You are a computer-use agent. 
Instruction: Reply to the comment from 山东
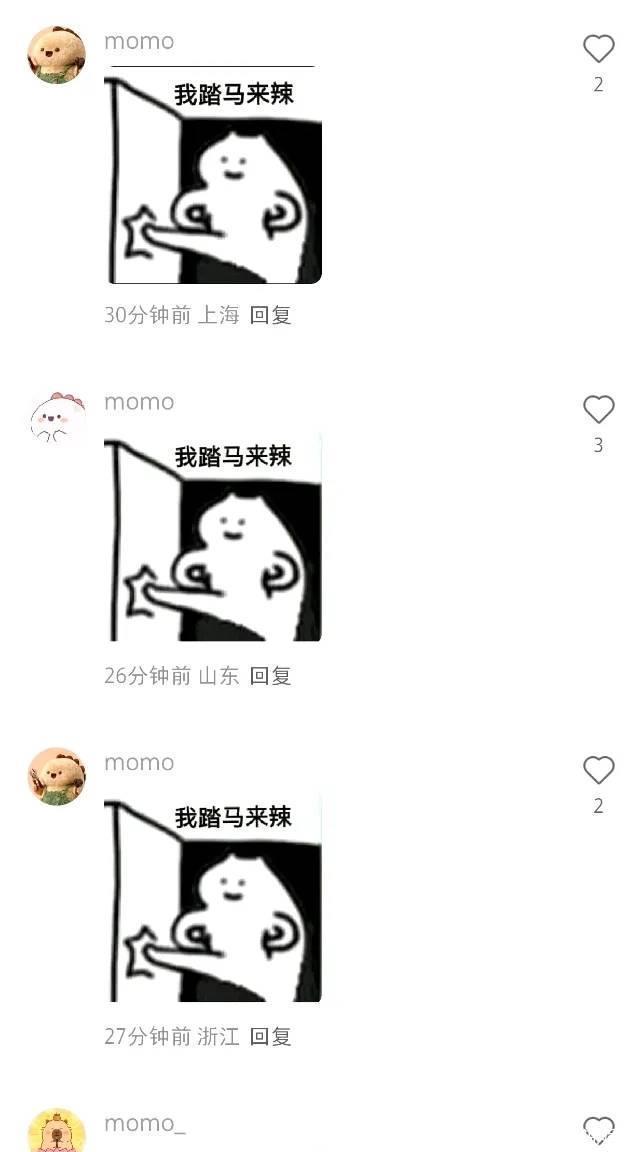pyautogui.click(x=270, y=676)
